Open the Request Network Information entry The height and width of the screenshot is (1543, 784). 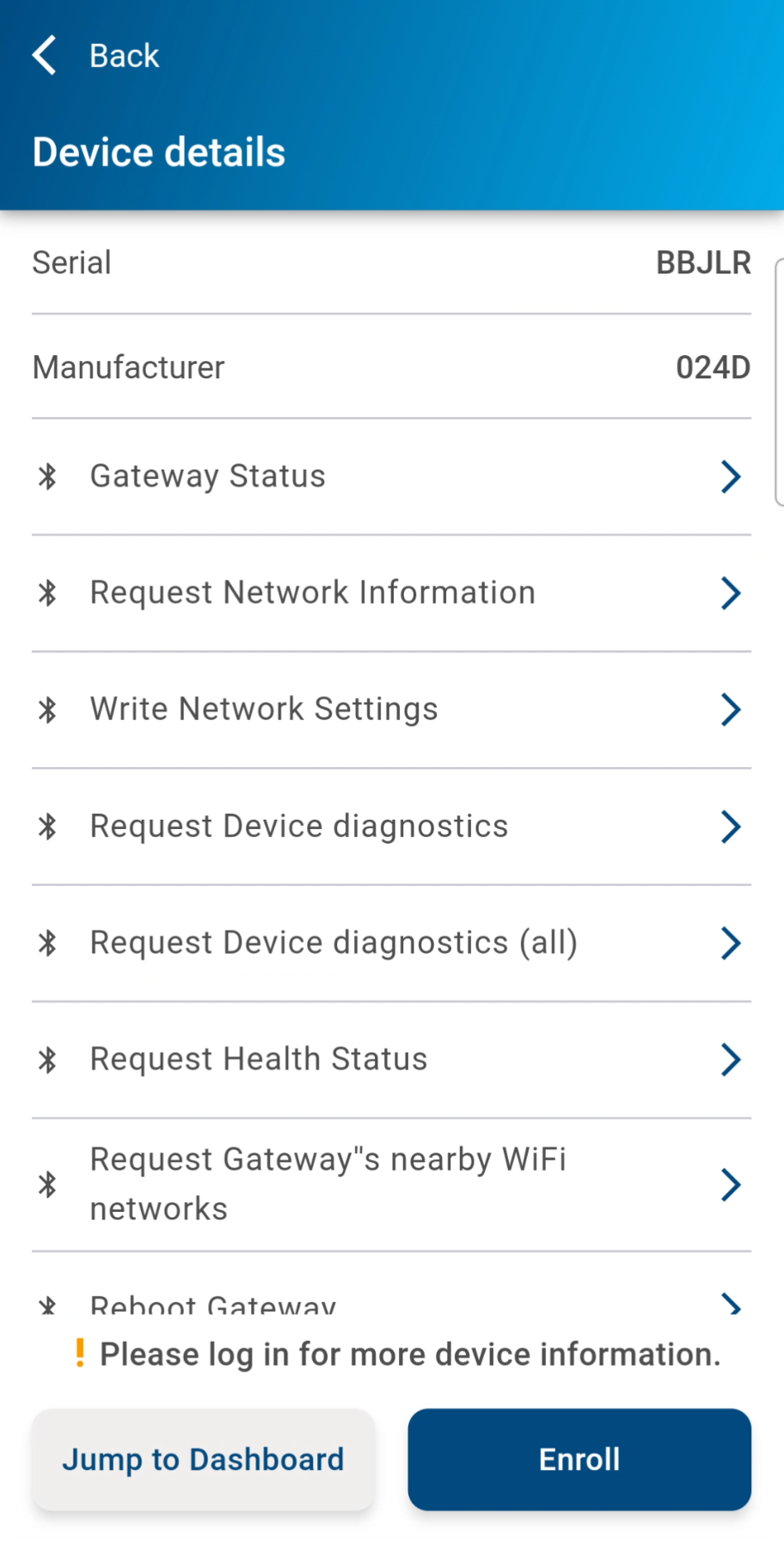tap(392, 593)
